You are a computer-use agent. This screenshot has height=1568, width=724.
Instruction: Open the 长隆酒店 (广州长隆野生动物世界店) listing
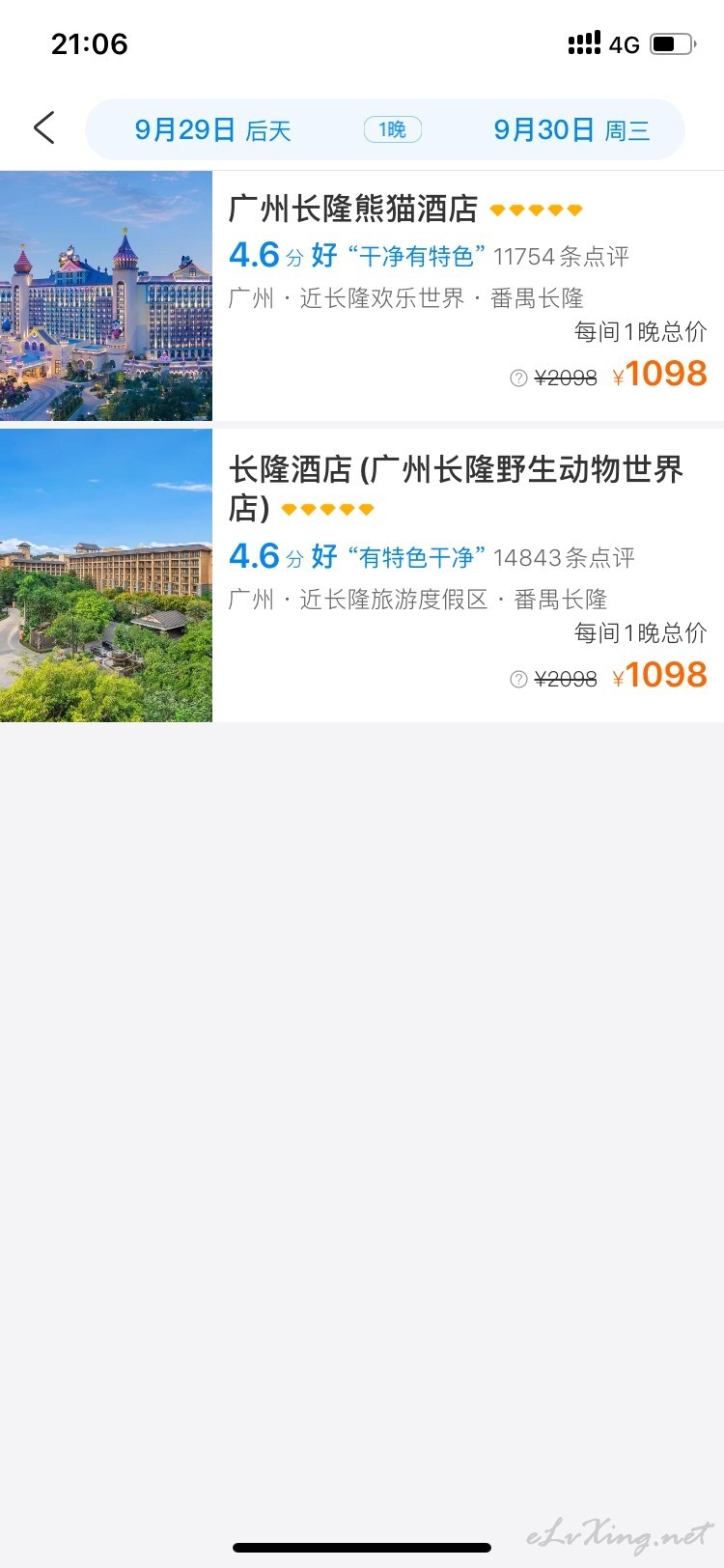(x=362, y=575)
